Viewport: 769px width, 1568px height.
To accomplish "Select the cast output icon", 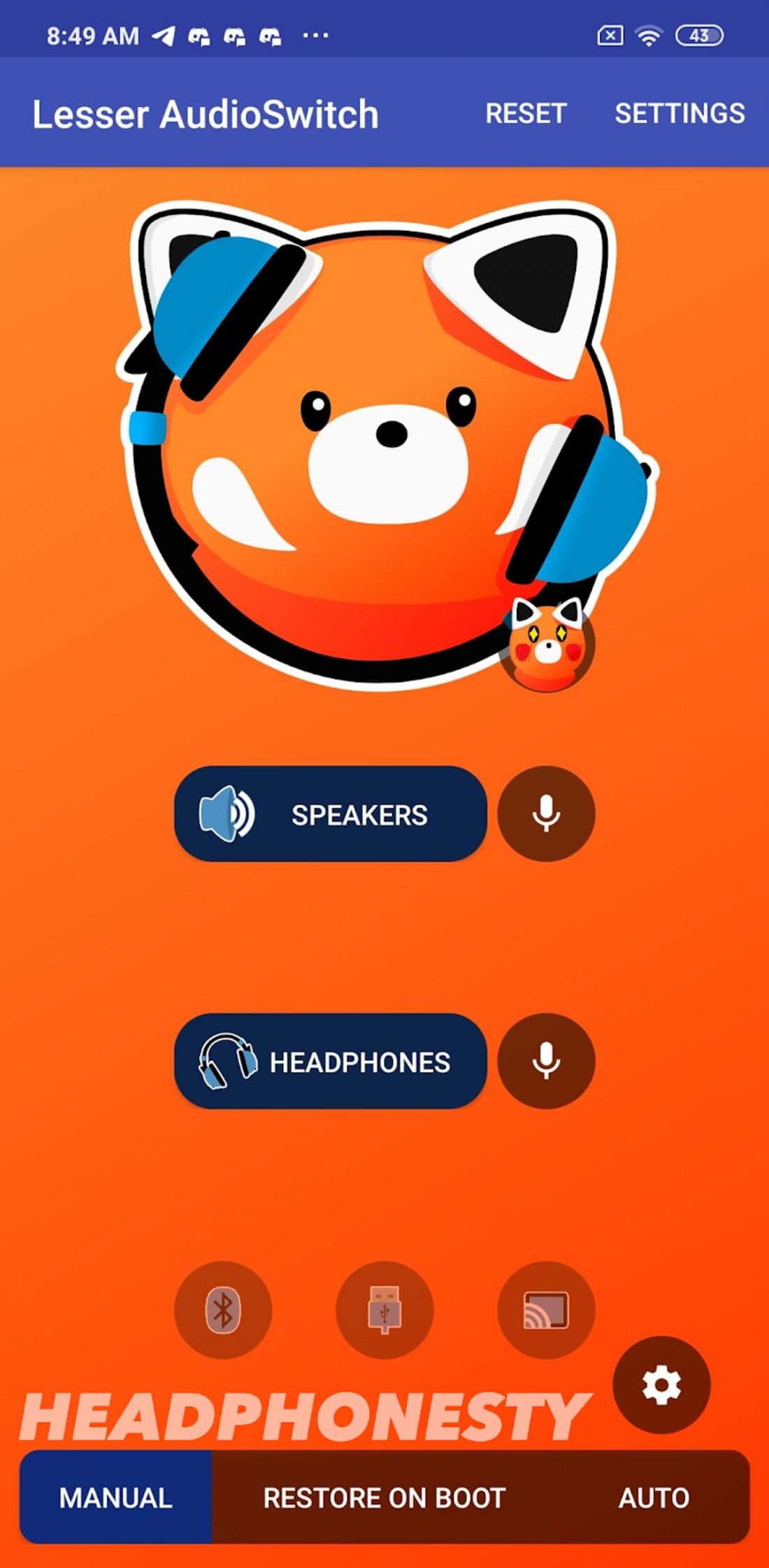I will pos(546,1309).
